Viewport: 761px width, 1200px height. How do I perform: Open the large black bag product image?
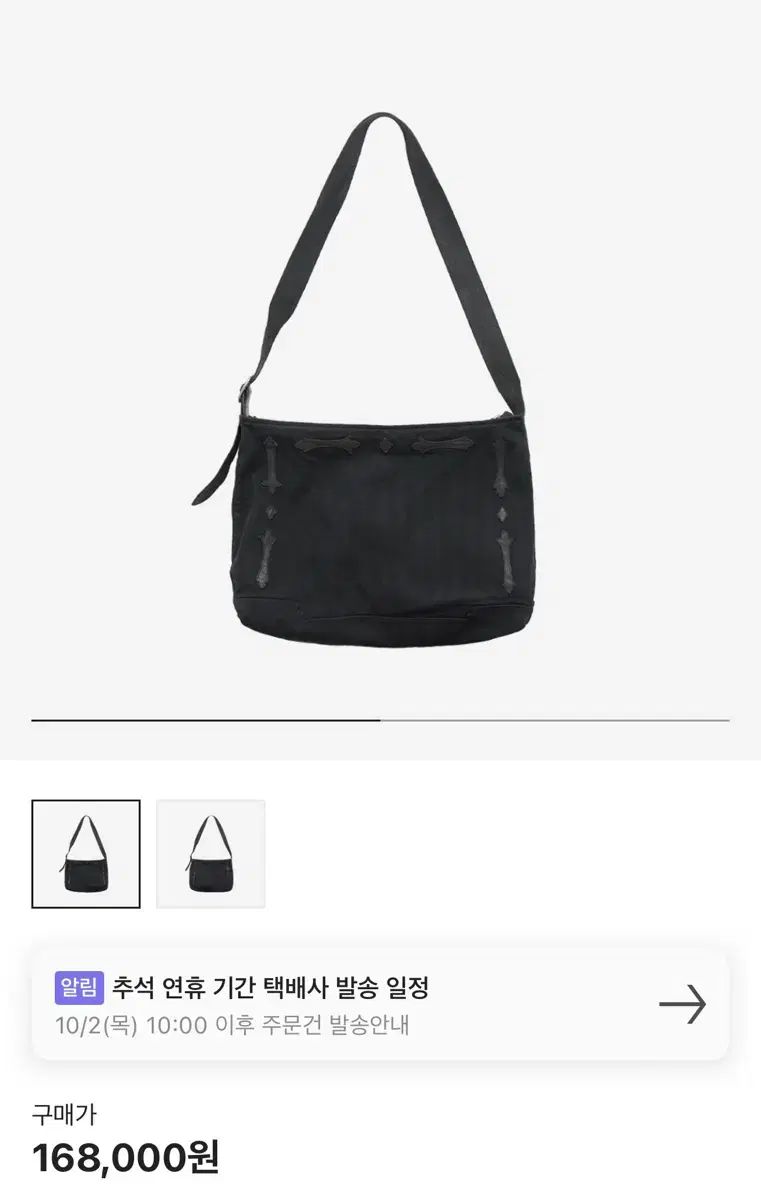tap(380, 380)
